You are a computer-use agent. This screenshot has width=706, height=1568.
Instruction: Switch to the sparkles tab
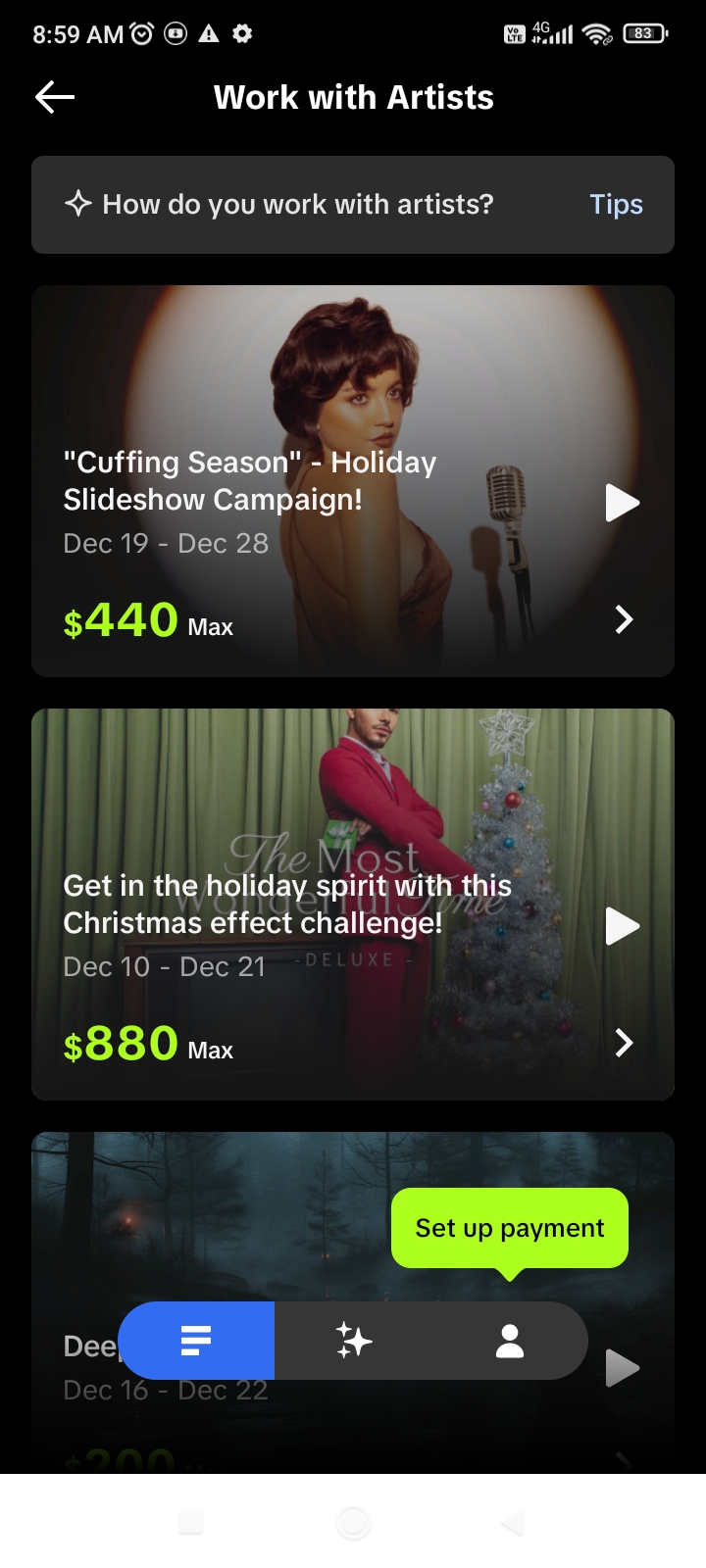(x=353, y=1341)
